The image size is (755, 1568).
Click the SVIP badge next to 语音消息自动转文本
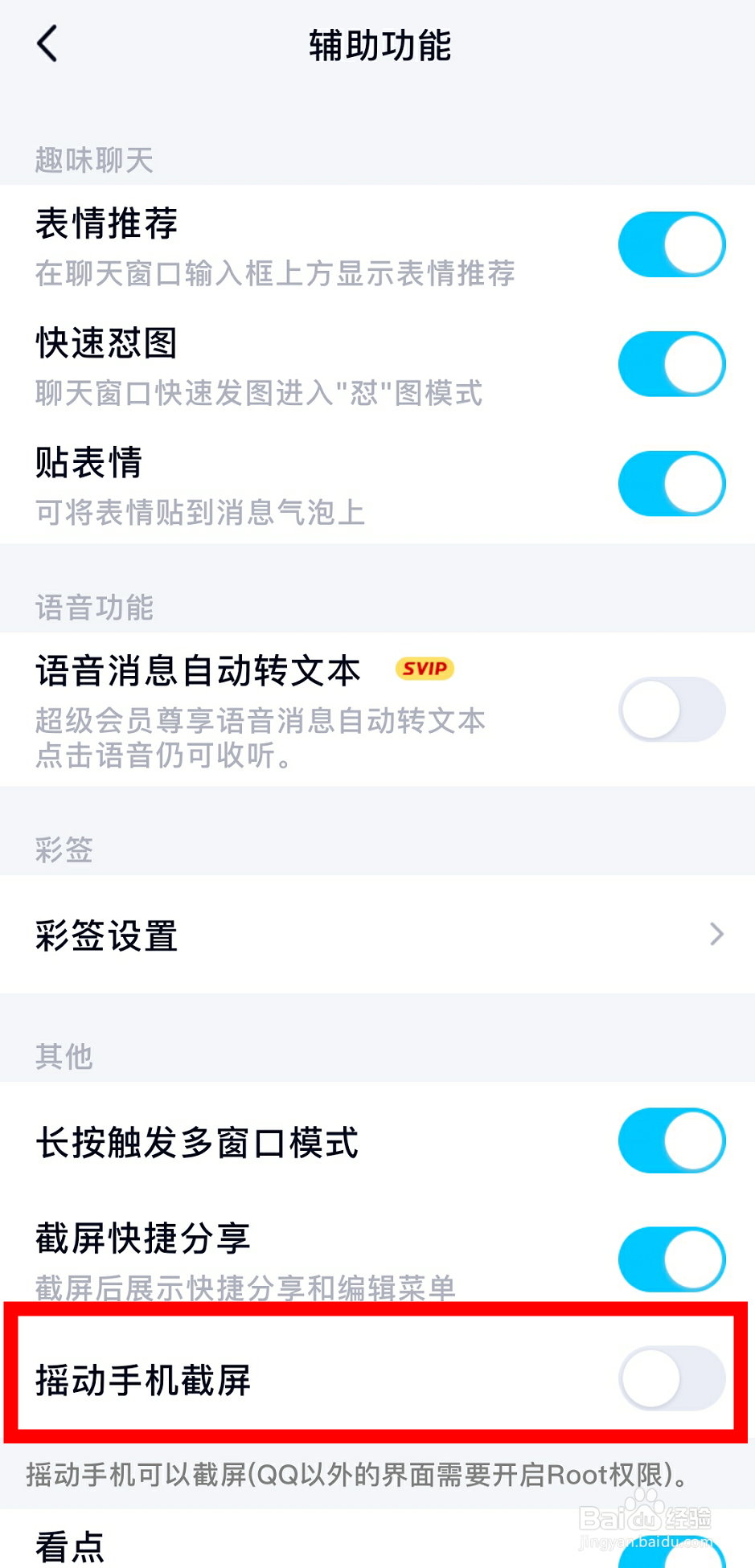pyautogui.click(x=424, y=669)
